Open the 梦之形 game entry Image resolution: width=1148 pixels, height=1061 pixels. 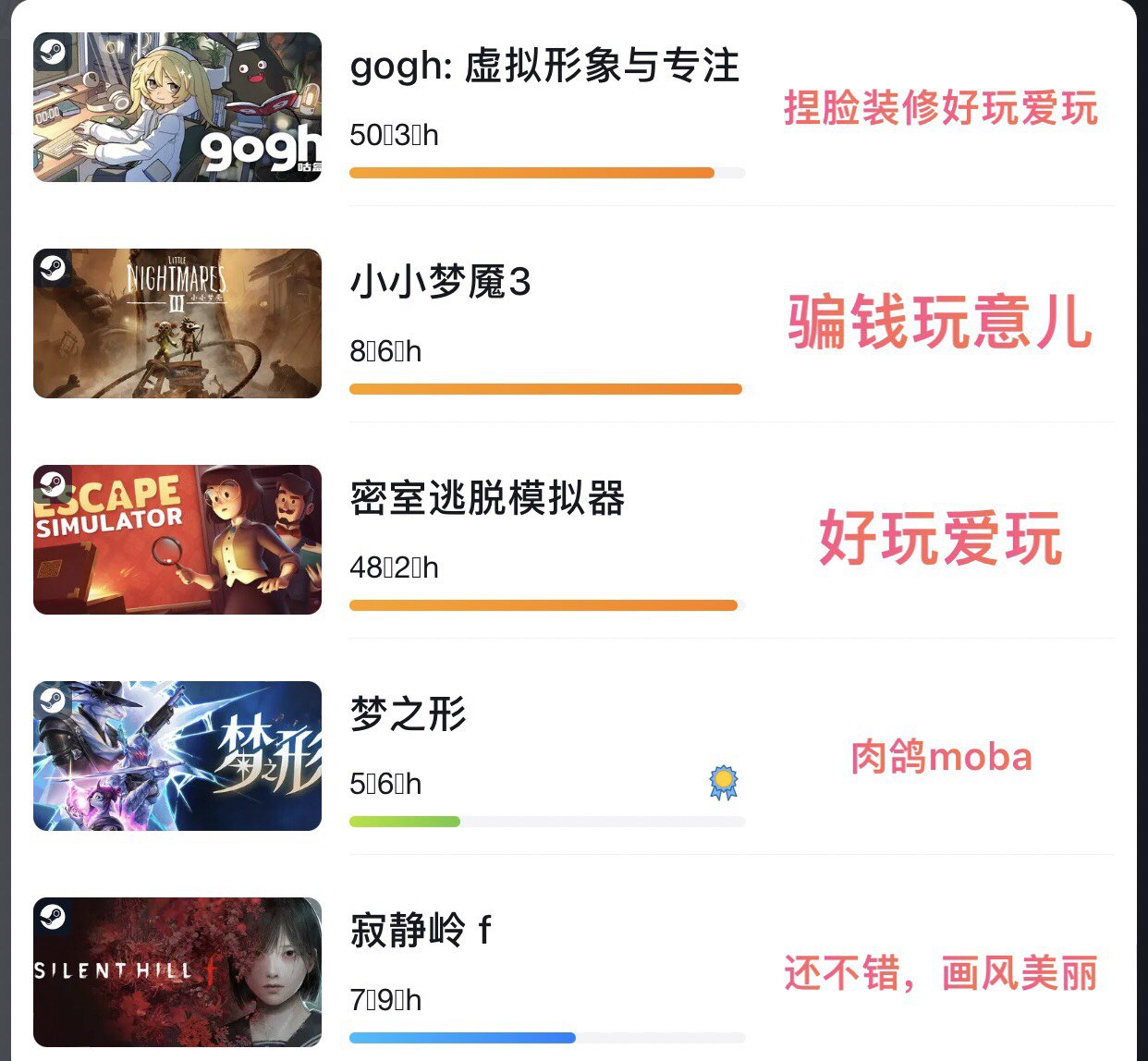pos(408,714)
